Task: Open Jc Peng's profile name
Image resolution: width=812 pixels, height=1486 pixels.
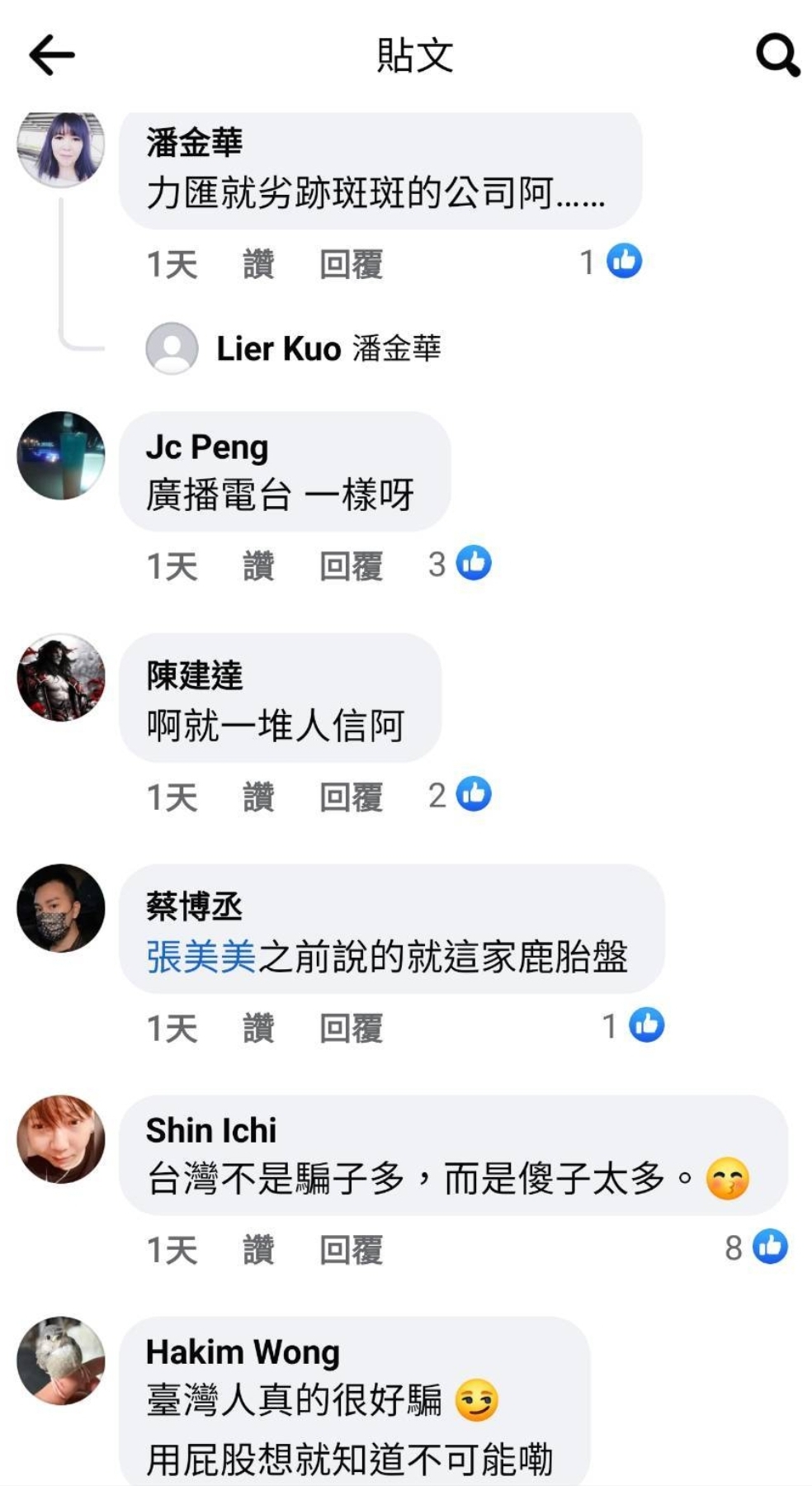Action: coord(207,447)
